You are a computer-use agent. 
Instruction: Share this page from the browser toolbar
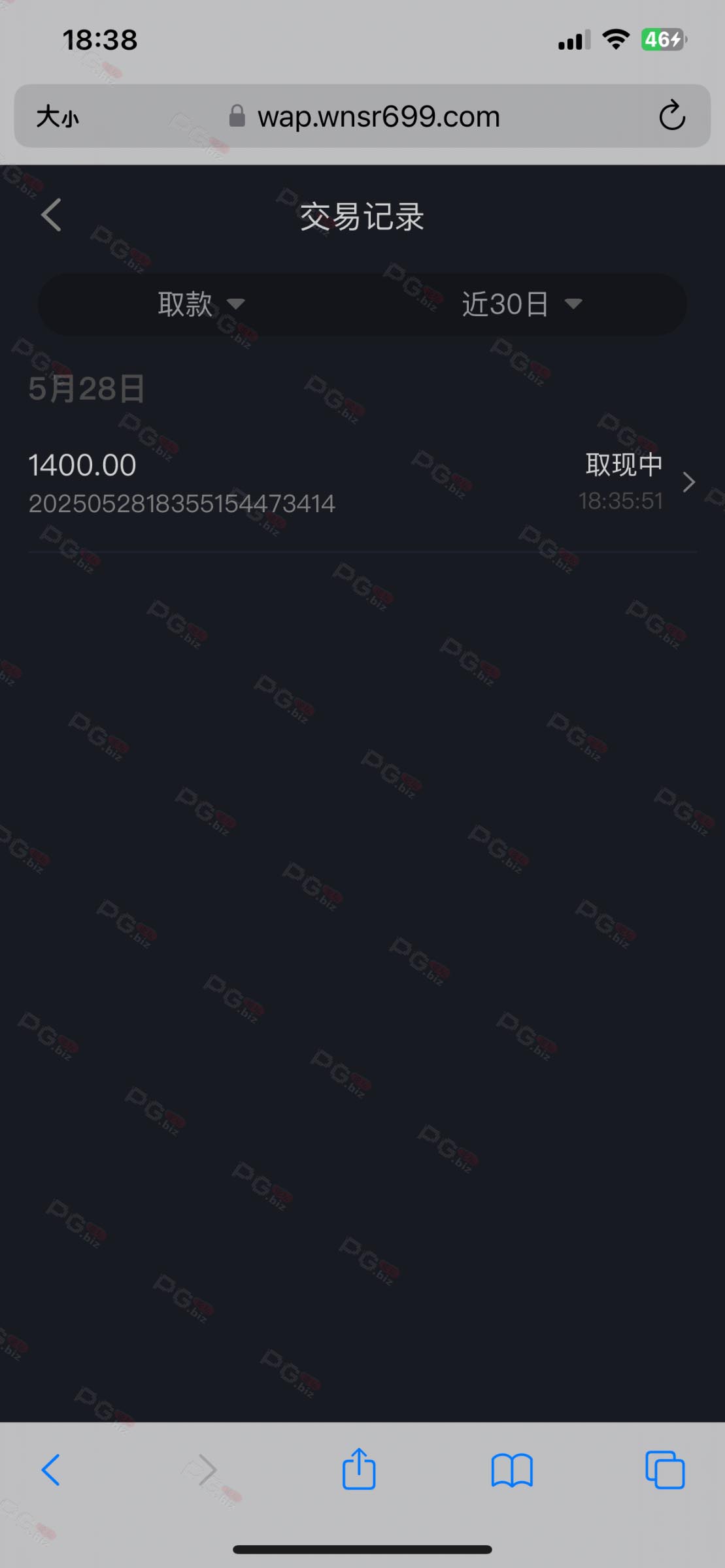tap(359, 1469)
